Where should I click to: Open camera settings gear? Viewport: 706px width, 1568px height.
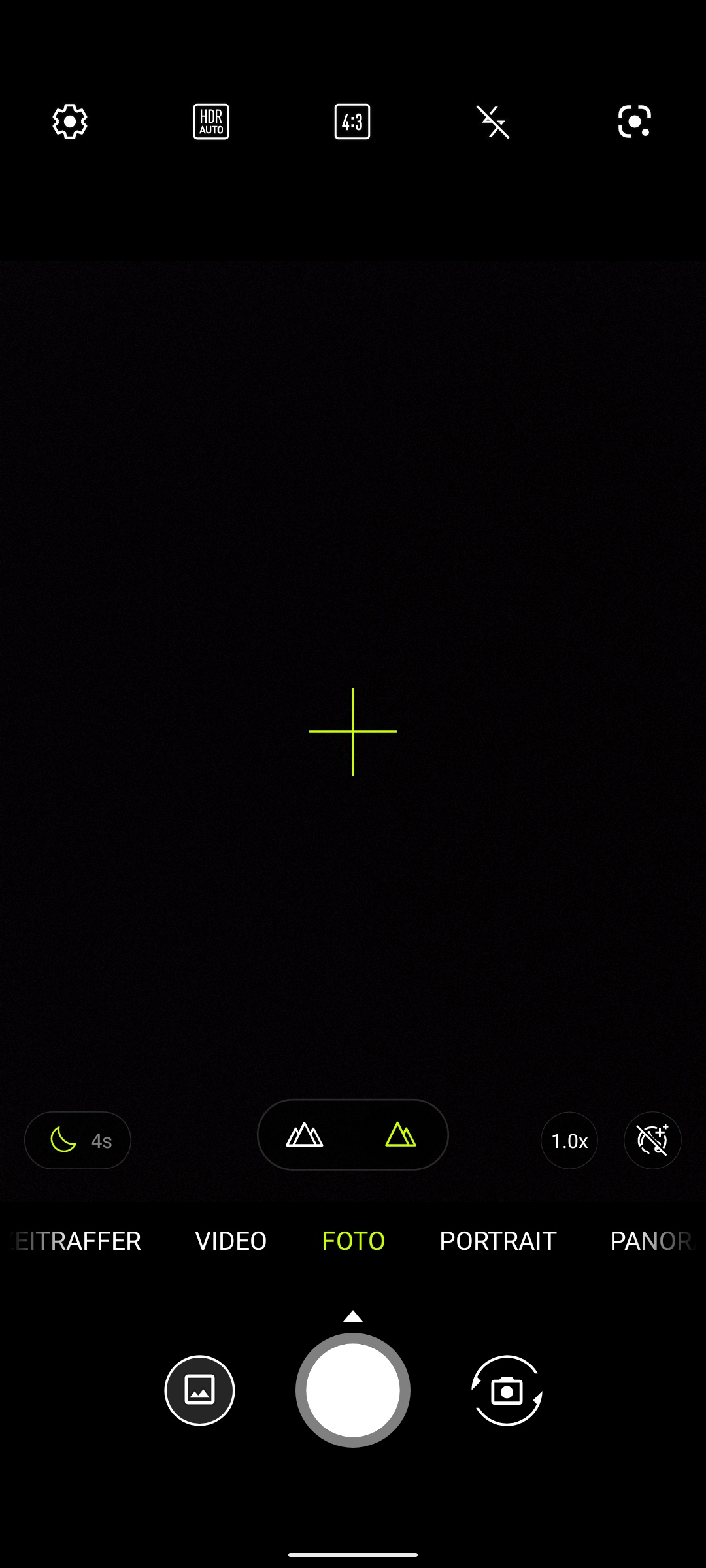[70, 122]
